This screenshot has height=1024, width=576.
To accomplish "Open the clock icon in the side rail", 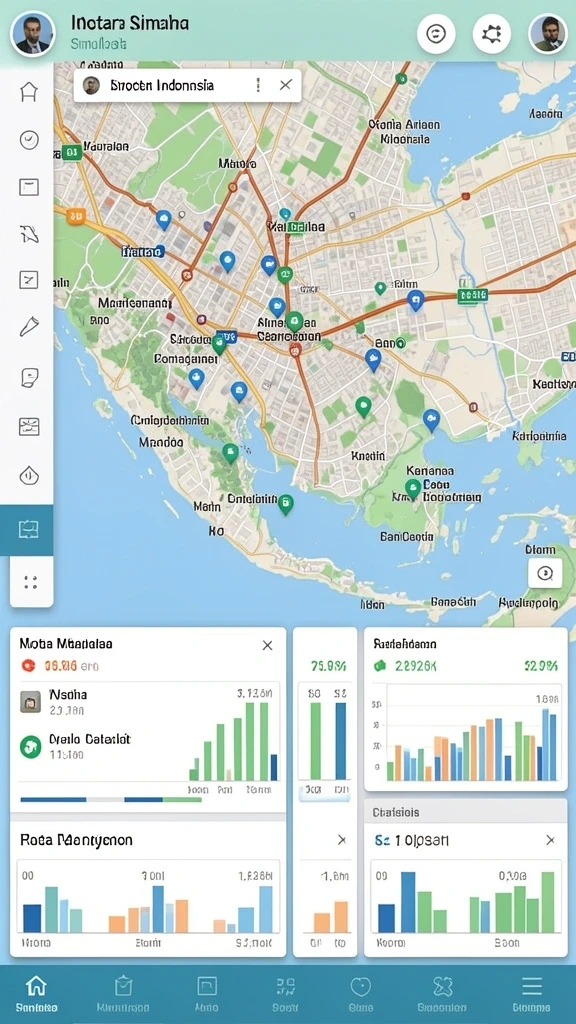I will 29,140.
